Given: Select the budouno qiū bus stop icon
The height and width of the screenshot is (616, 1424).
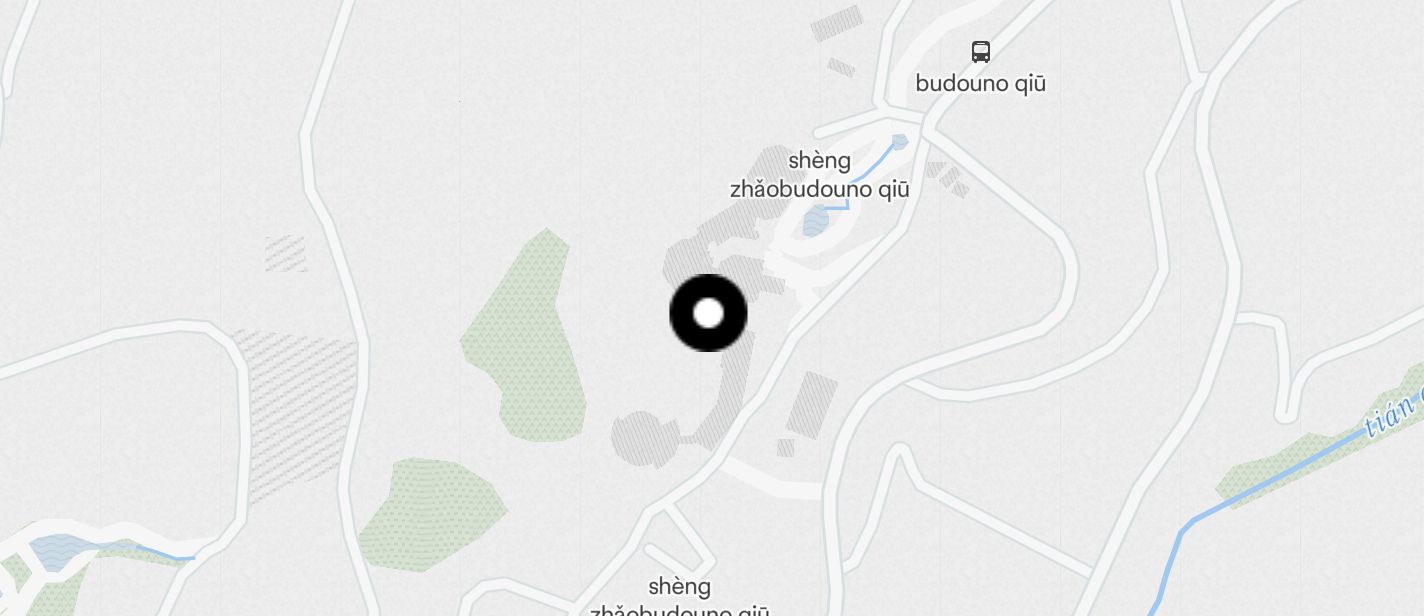Looking at the screenshot, I should coord(981,52).
